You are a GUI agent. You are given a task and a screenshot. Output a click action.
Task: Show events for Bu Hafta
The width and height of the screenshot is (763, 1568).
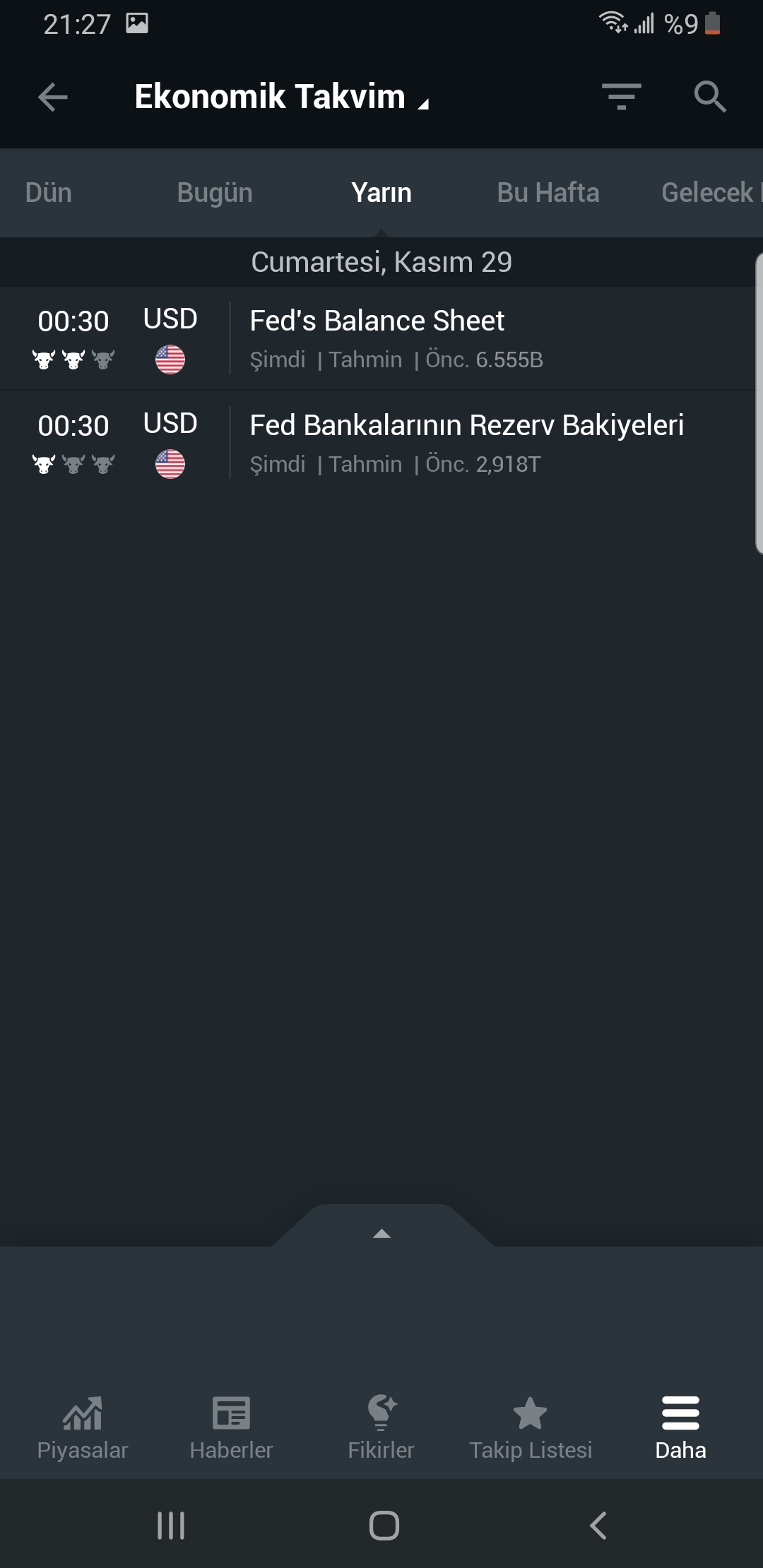(x=548, y=193)
